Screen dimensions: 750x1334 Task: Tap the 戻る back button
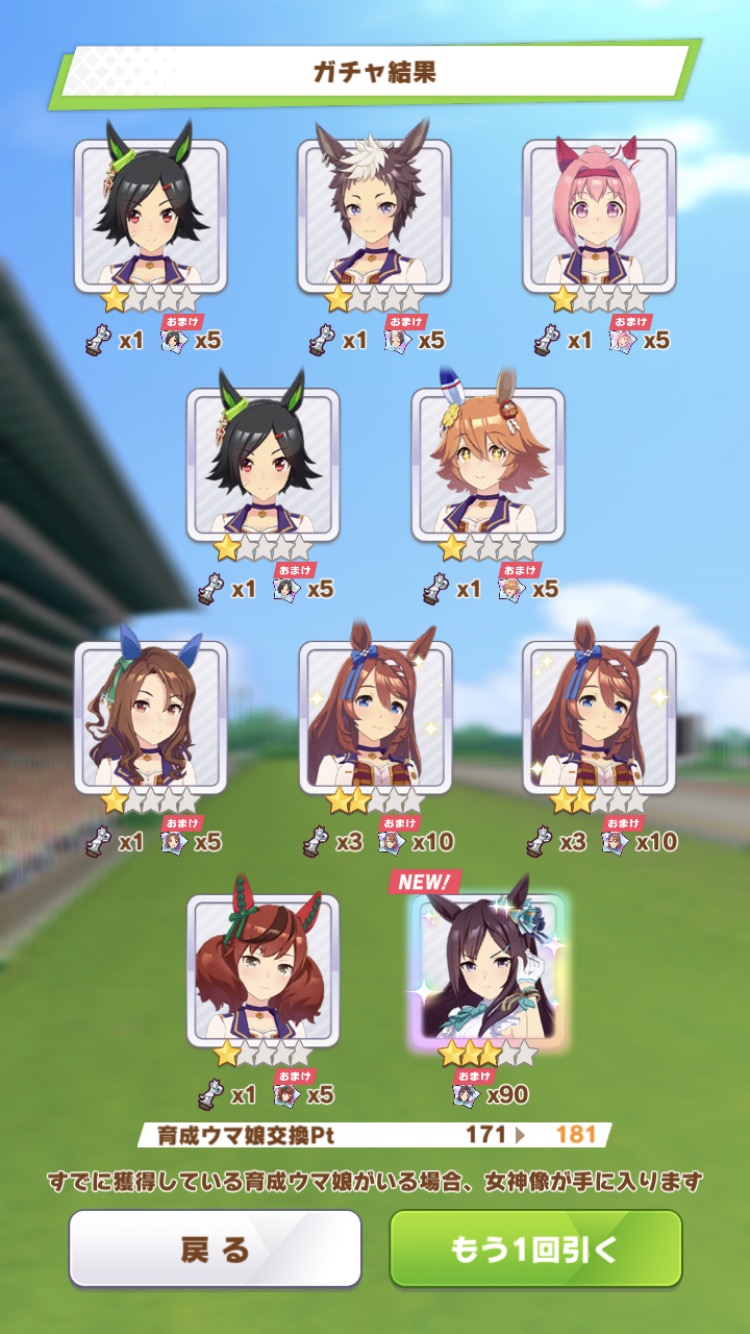tap(214, 1248)
